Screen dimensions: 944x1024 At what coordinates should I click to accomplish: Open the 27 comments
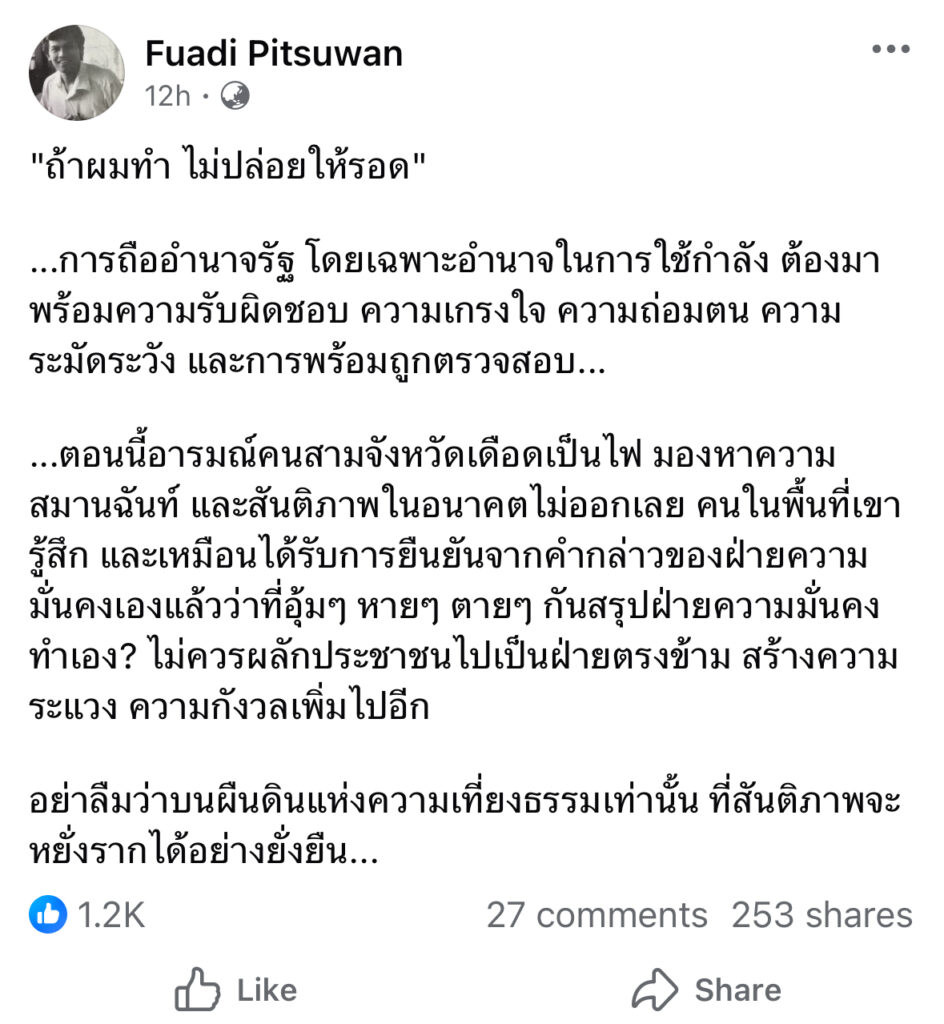coord(596,915)
